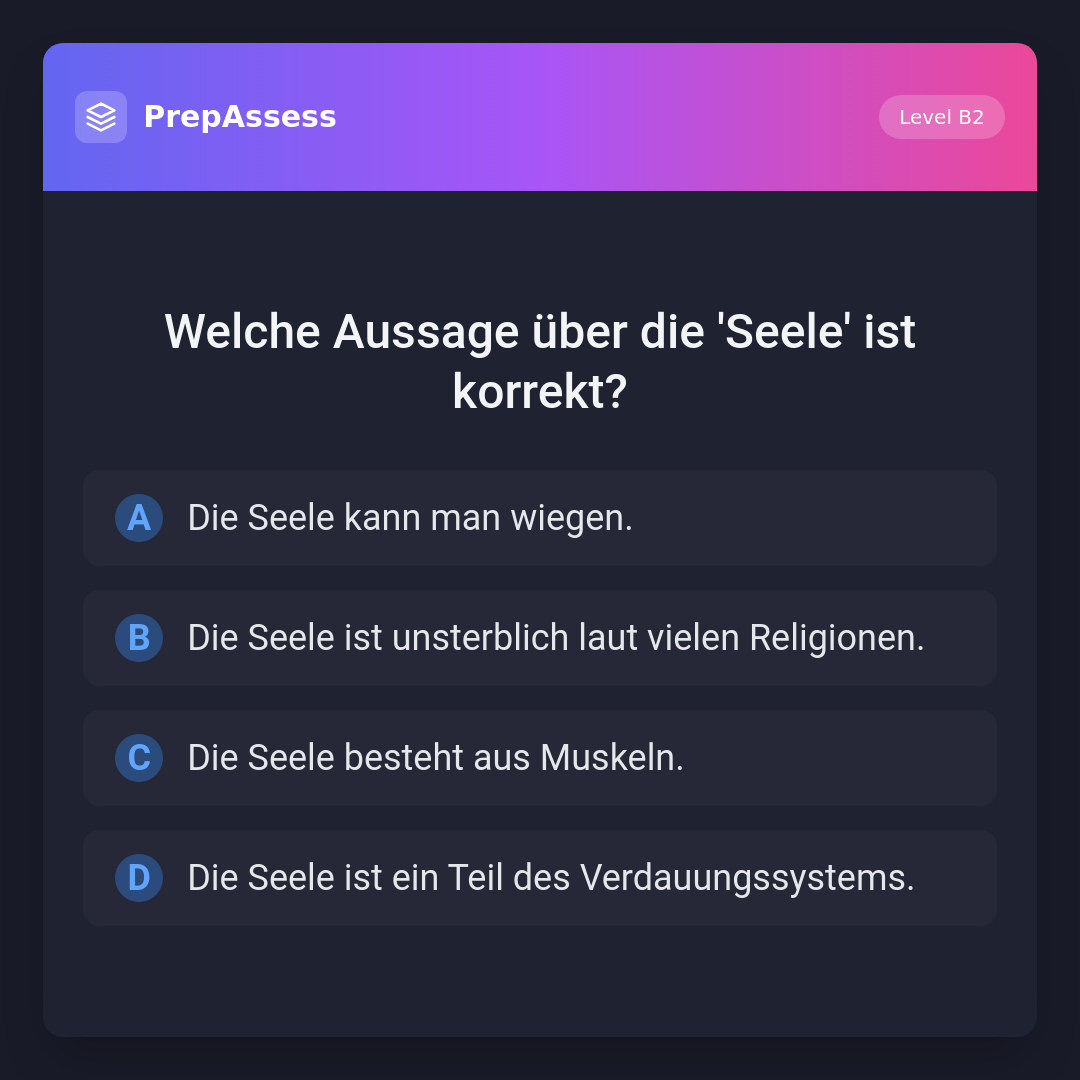This screenshot has height=1080, width=1080.
Task: Select answer A: Die Seele kann man wiegen
Action: coord(540,518)
